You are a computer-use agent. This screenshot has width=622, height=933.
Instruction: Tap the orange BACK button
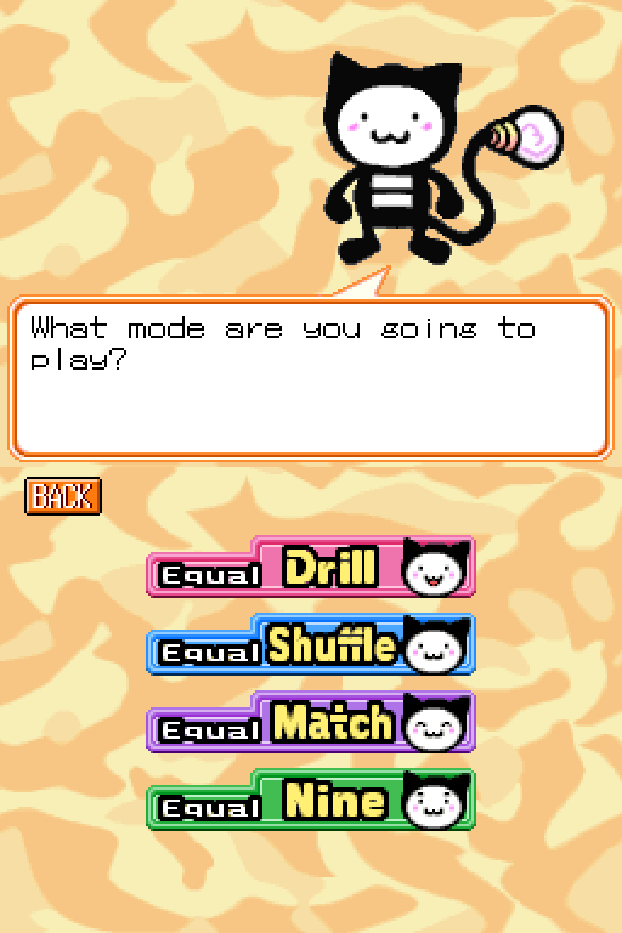62,496
